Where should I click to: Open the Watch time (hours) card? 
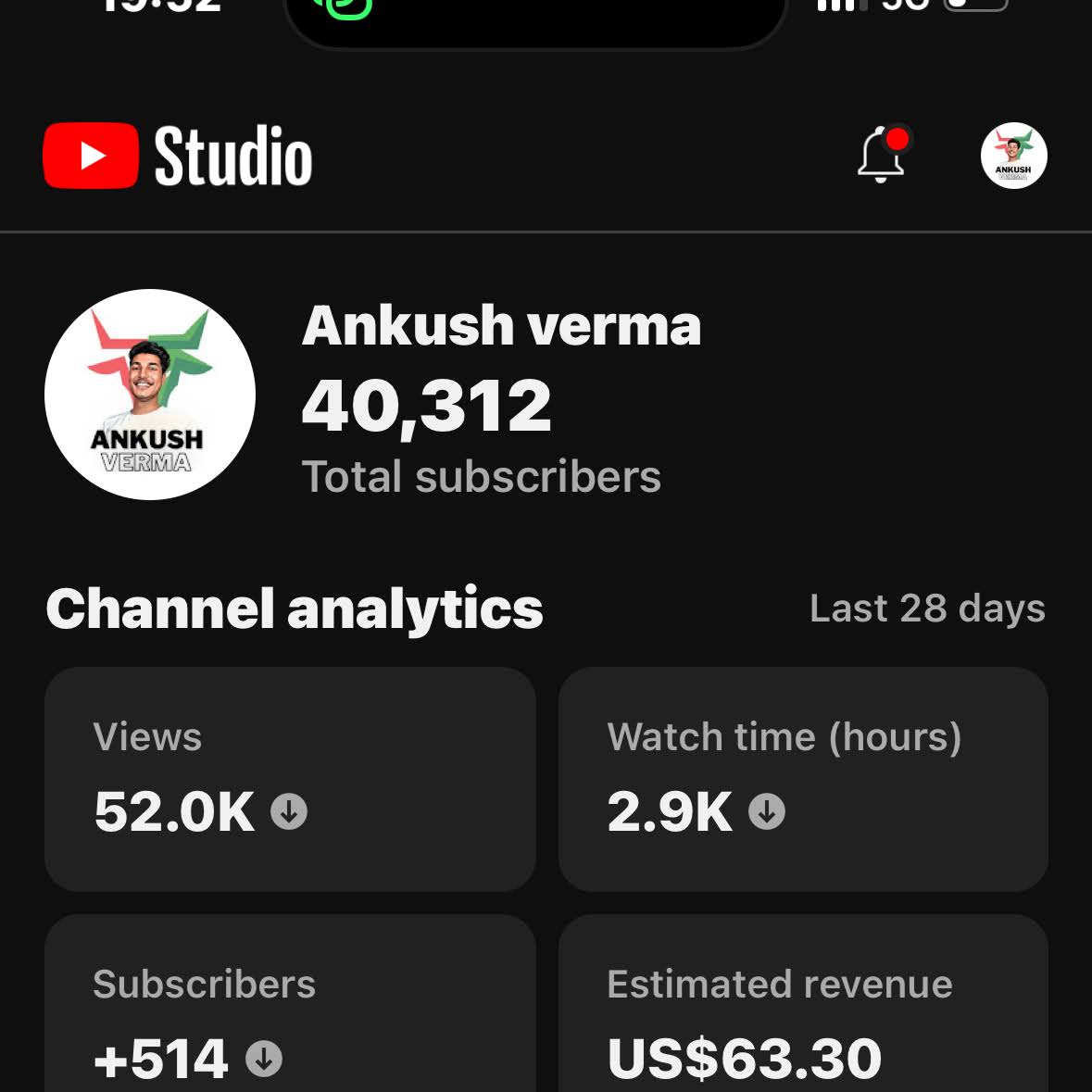coord(803,779)
